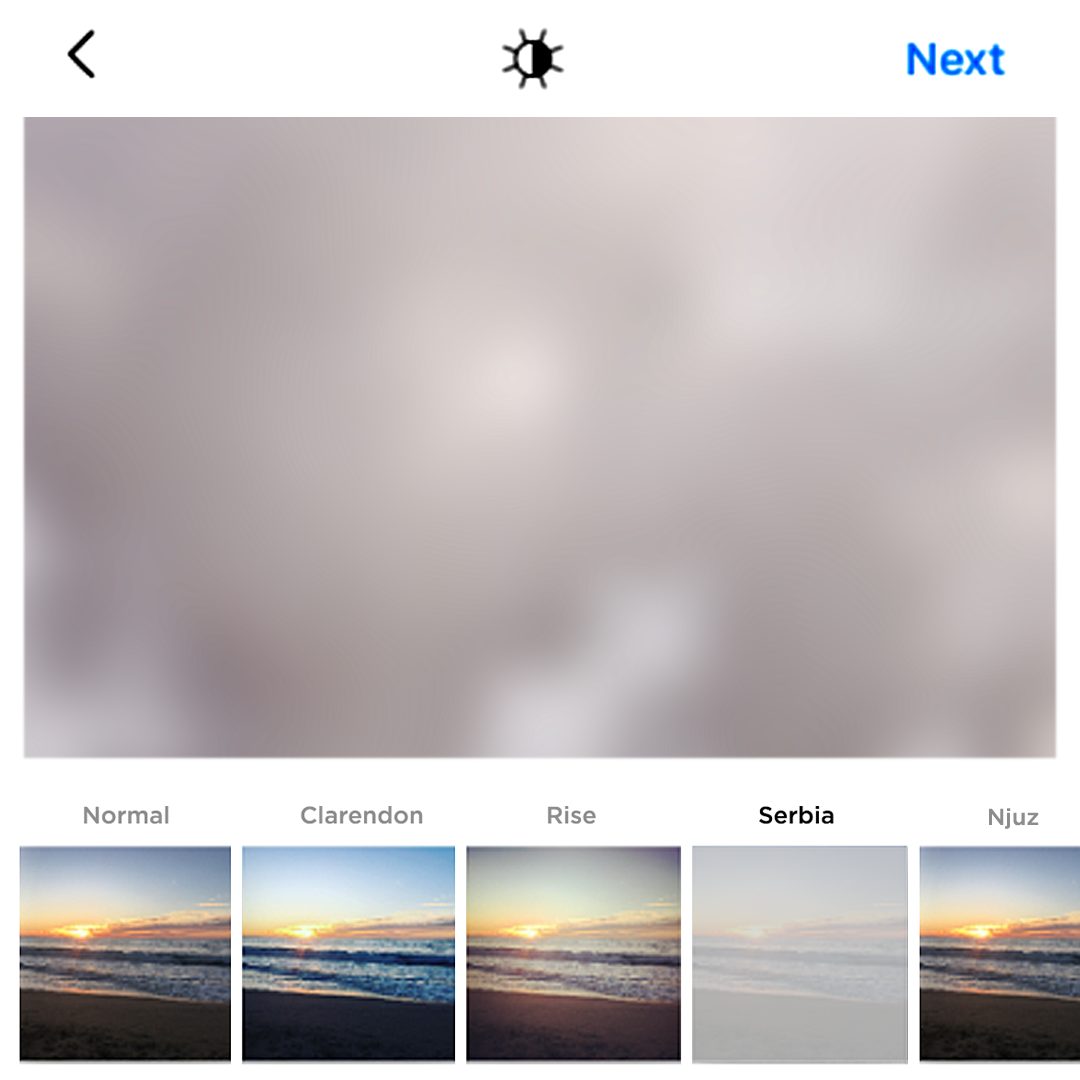
Task: Go back using the top arrow
Action: tap(81, 55)
